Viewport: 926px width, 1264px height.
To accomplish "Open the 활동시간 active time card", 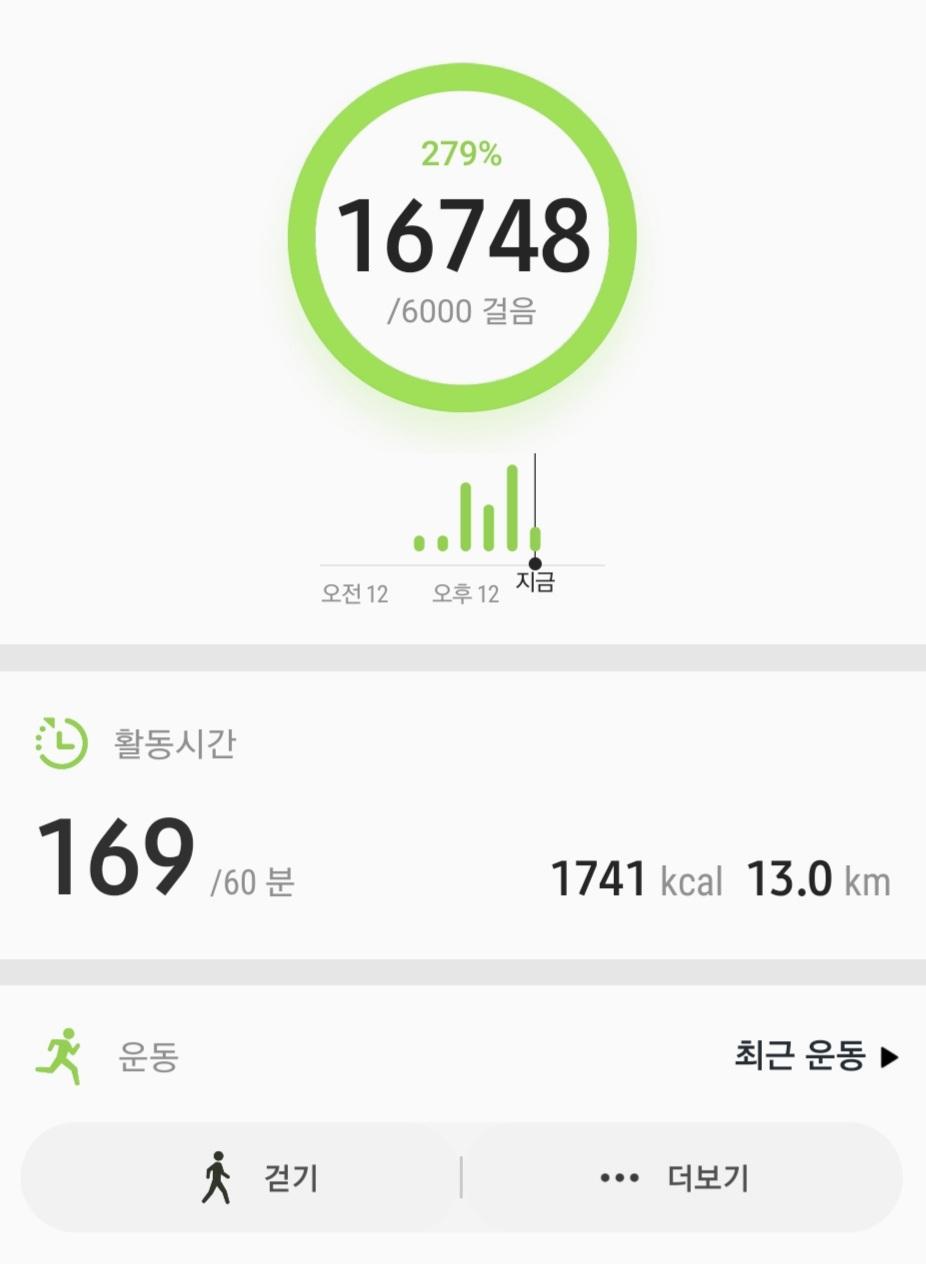I will click(x=462, y=815).
